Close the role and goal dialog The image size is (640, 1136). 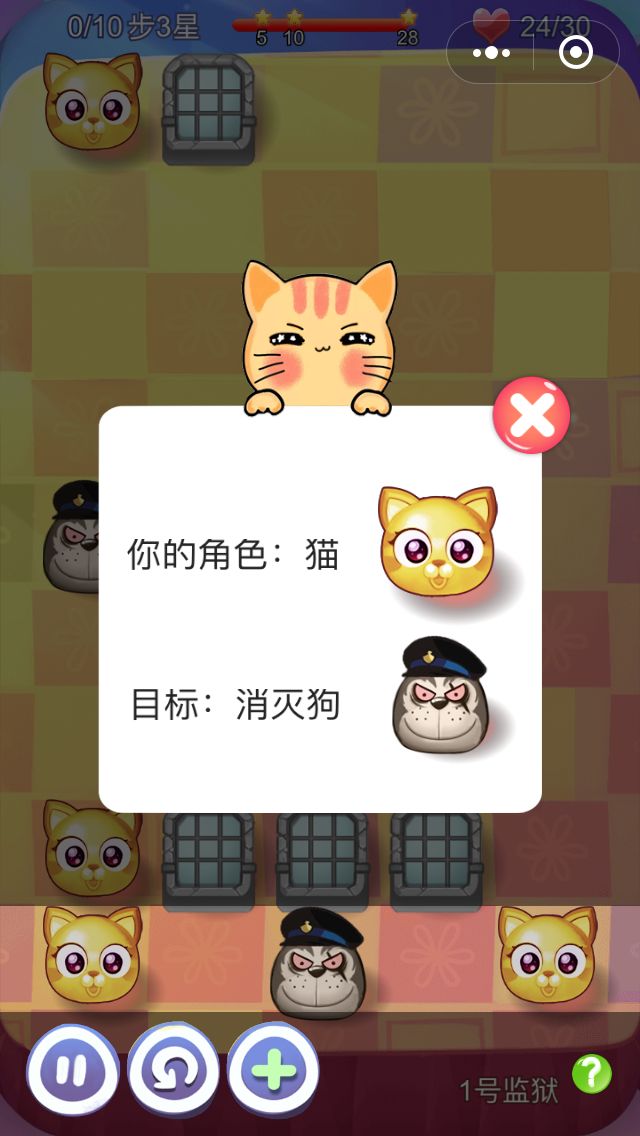pyautogui.click(x=531, y=415)
